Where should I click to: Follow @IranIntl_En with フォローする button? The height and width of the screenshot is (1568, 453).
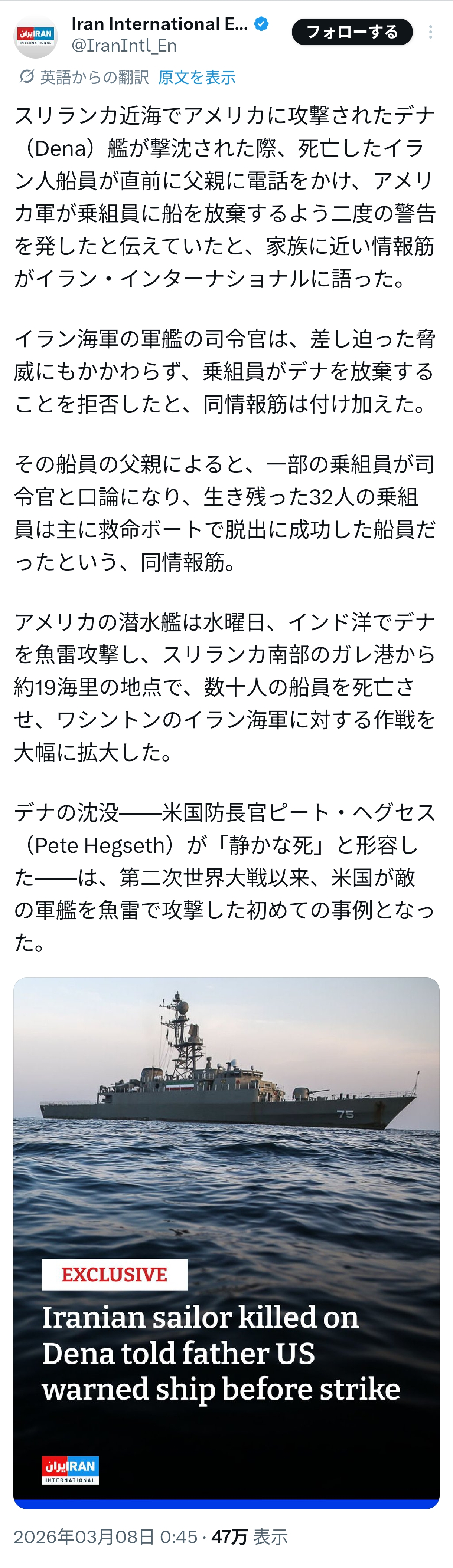point(352,32)
